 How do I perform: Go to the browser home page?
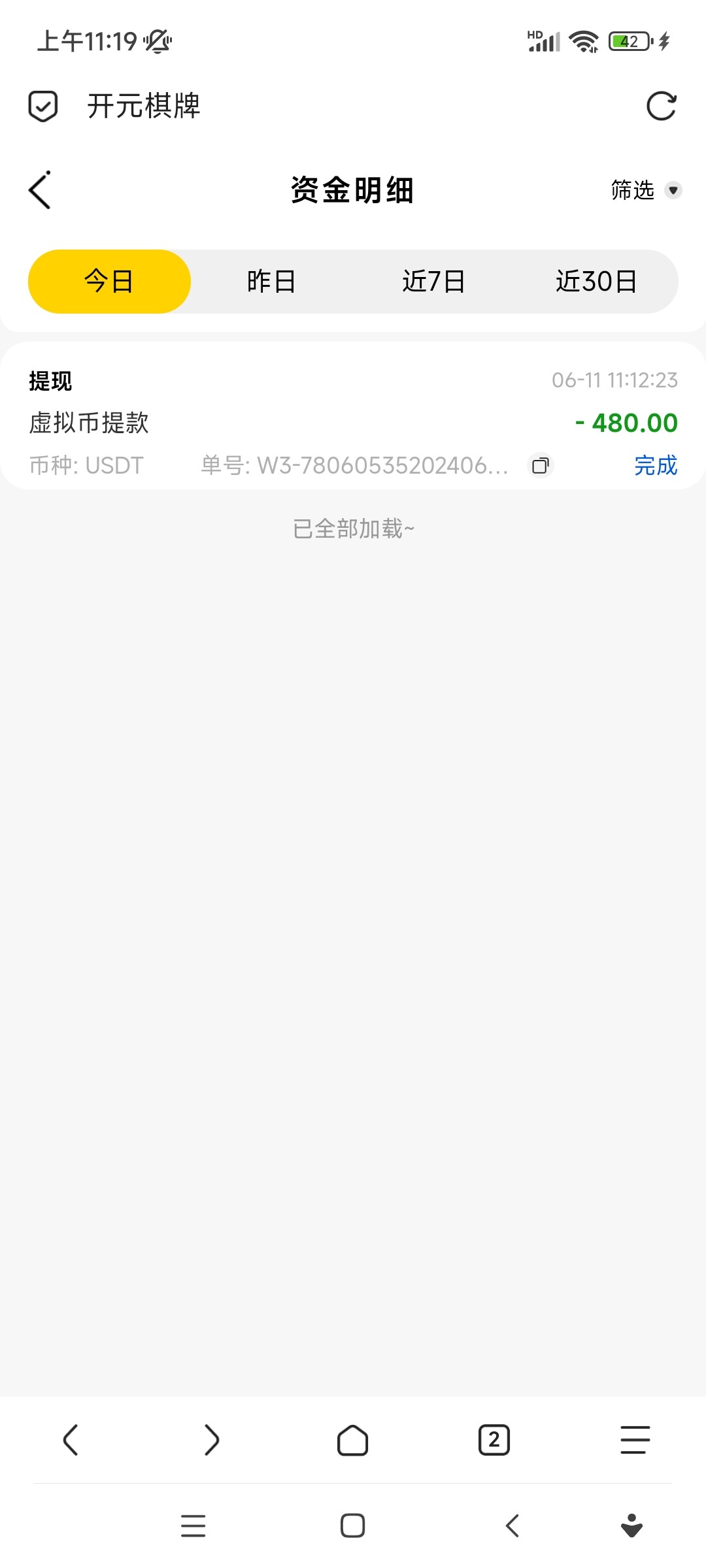352,1440
